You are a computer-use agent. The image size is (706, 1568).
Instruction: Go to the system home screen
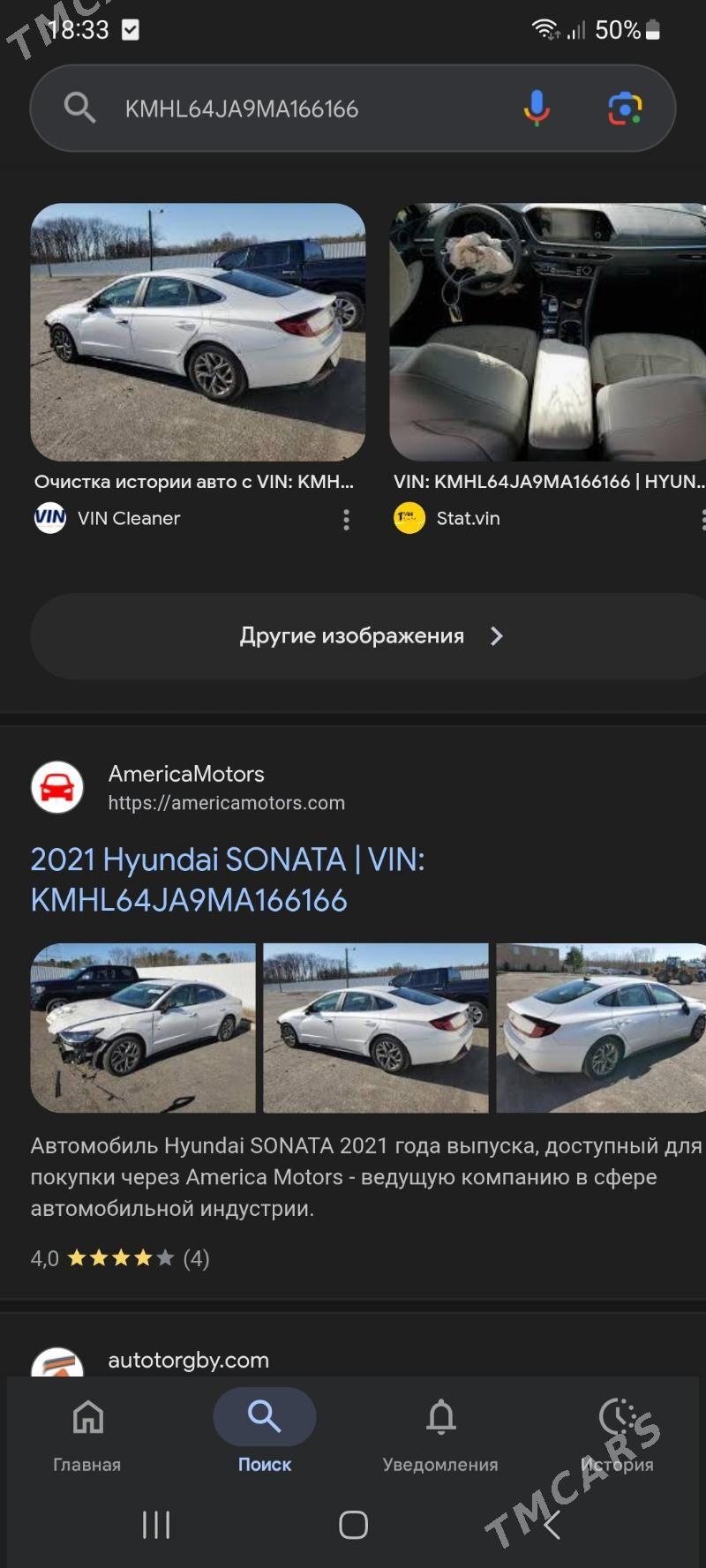click(x=353, y=1525)
